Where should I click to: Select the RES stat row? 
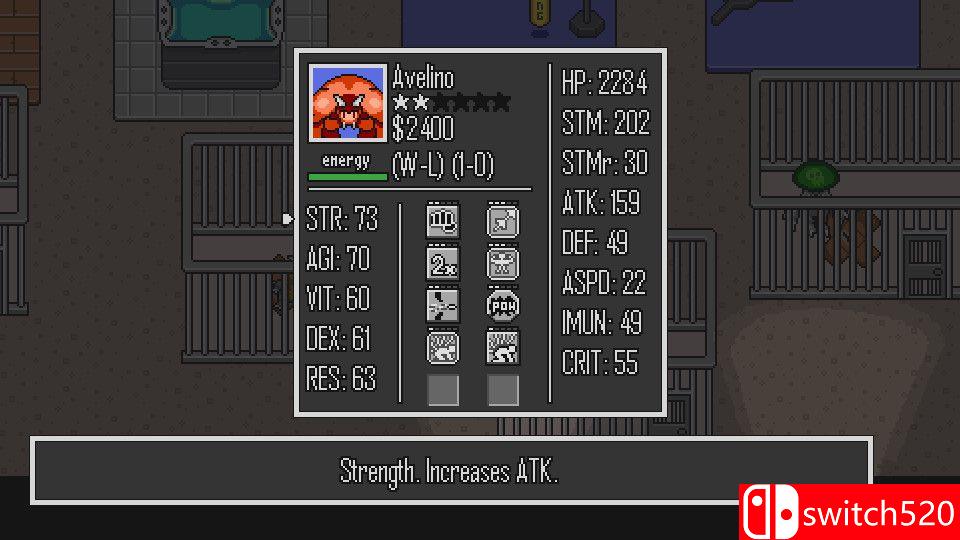(341, 379)
